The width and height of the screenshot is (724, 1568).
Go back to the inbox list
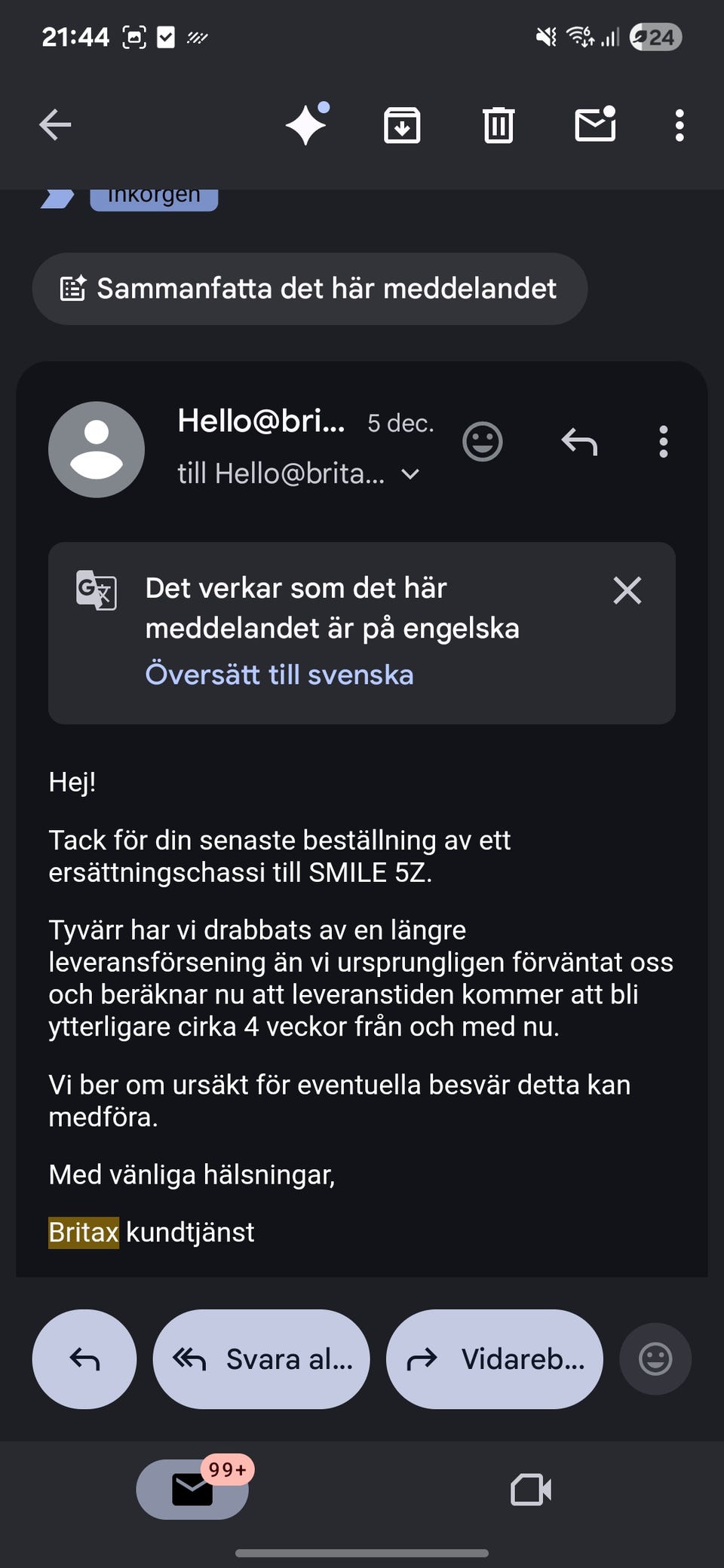coord(55,125)
